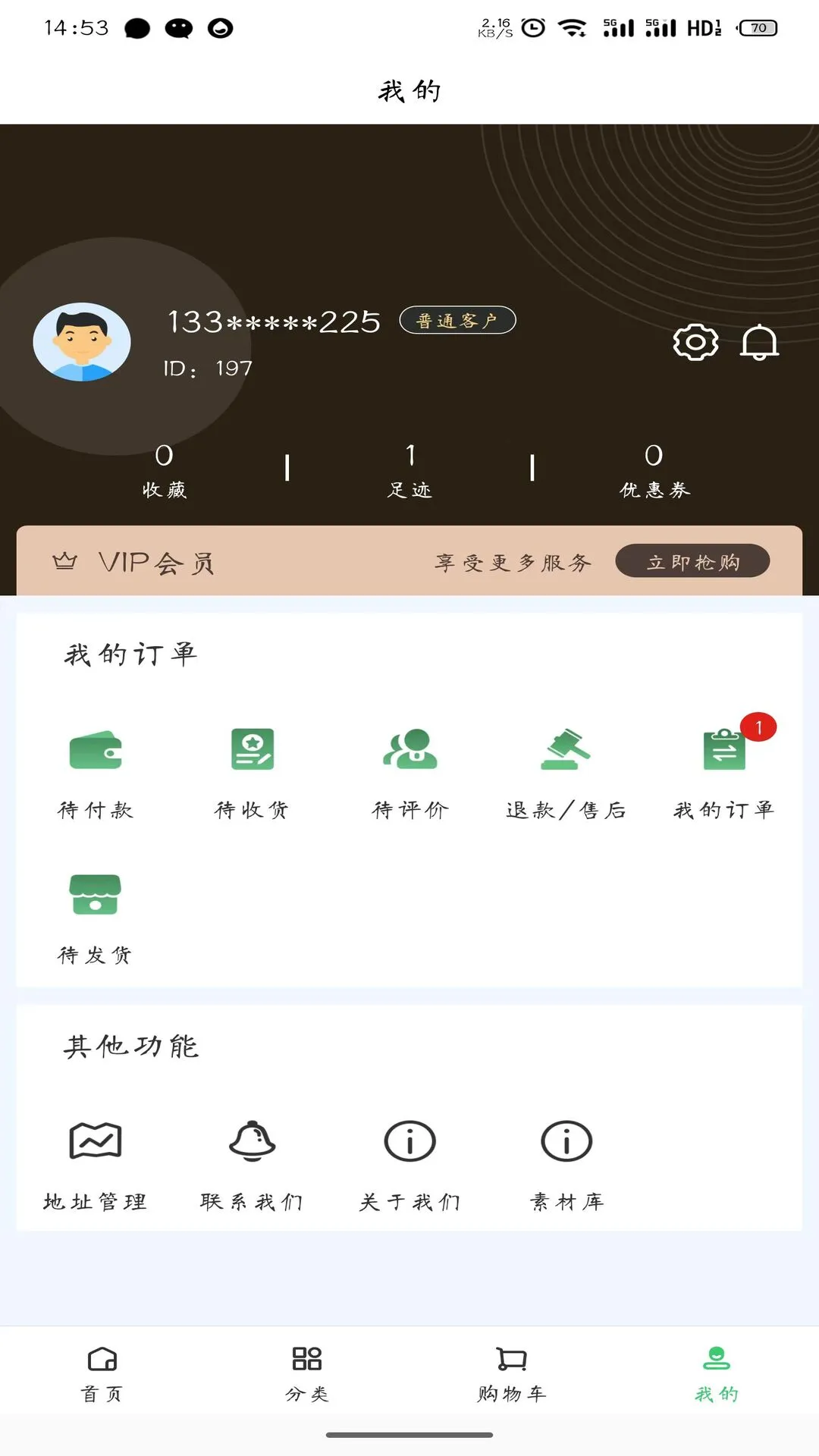The width and height of the screenshot is (819, 1456).
Task: Open 优惠券 coupons section
Action: pos(654,470)
